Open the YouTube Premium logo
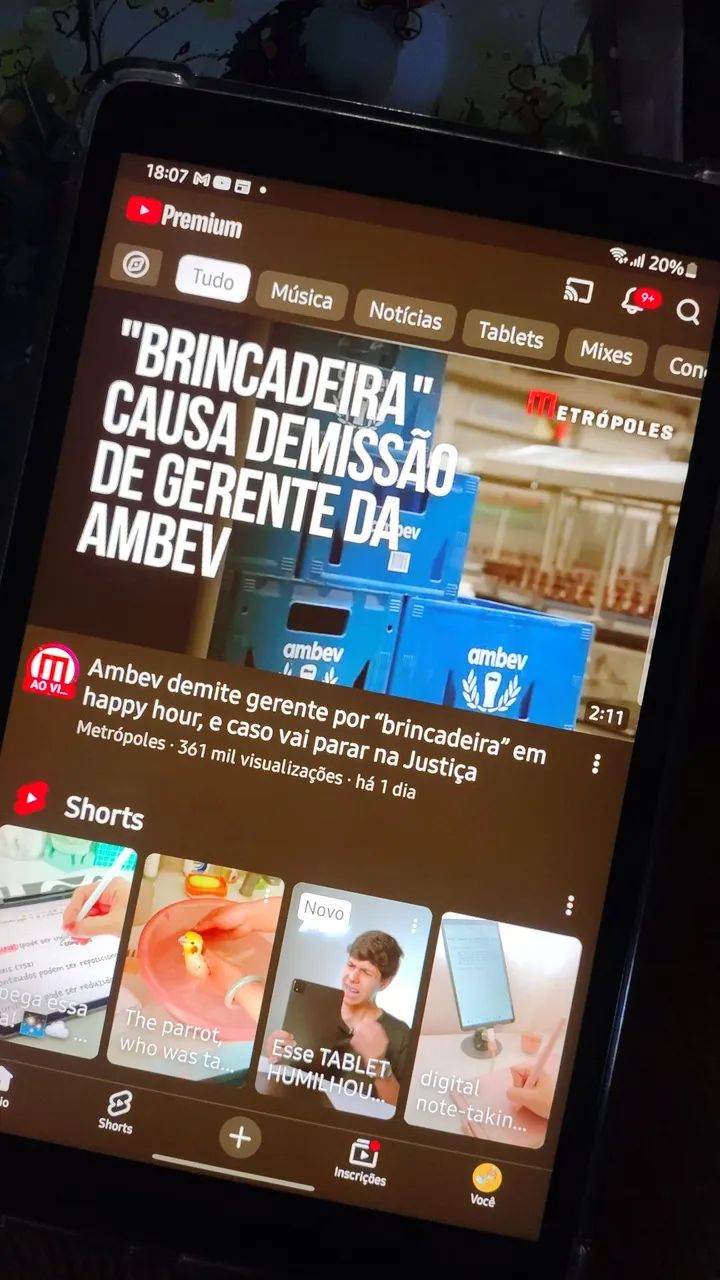 click(185, 218)
